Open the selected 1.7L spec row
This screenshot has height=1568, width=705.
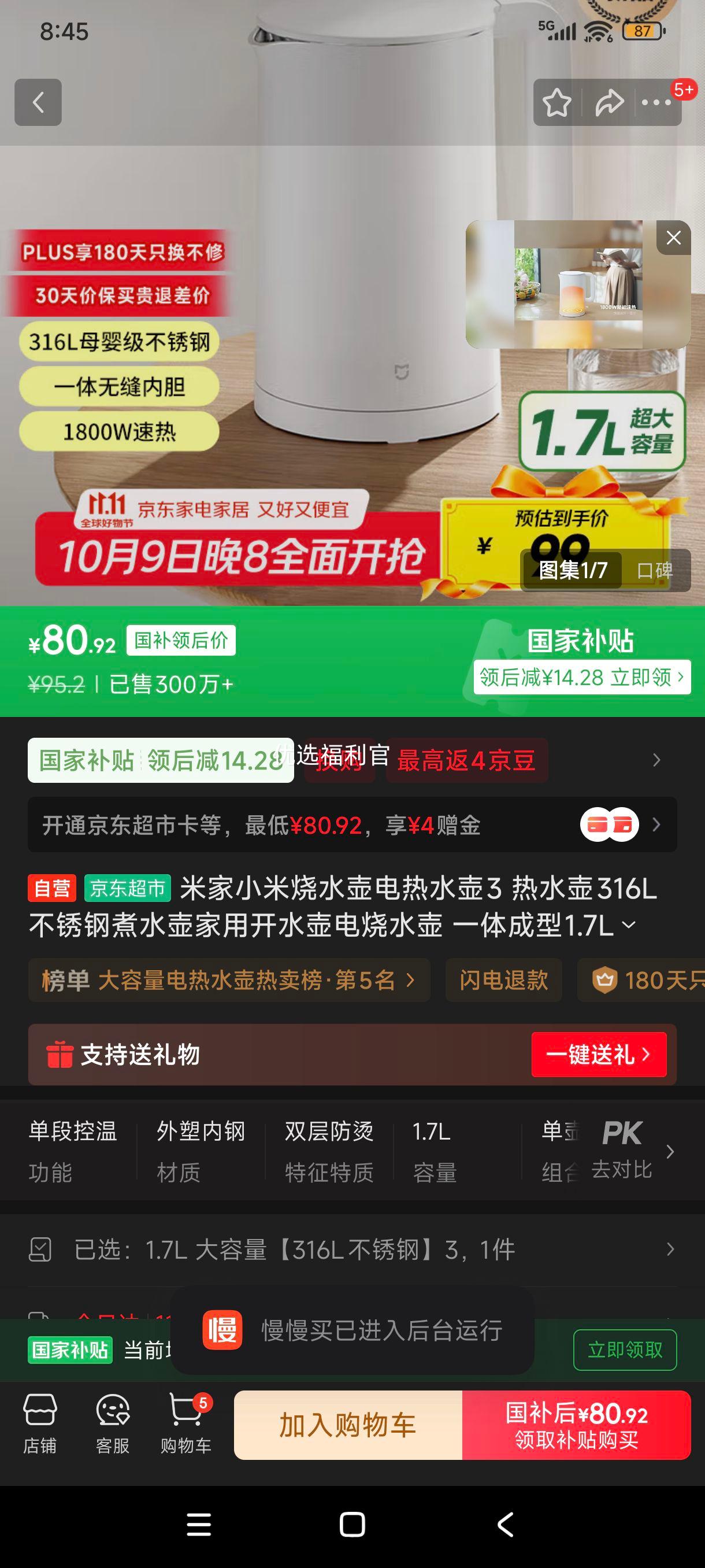351,1249
